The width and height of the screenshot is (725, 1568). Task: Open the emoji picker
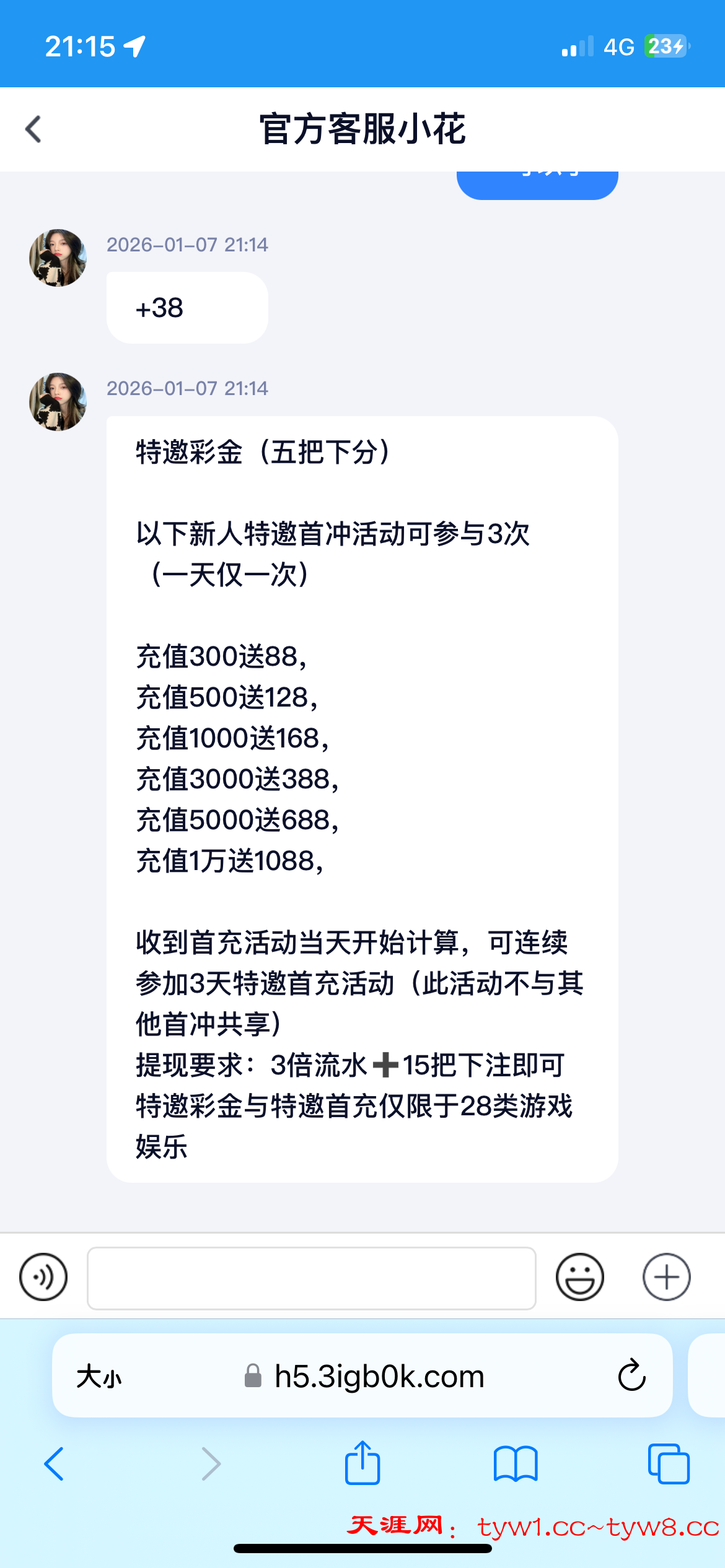(579, 1277)
